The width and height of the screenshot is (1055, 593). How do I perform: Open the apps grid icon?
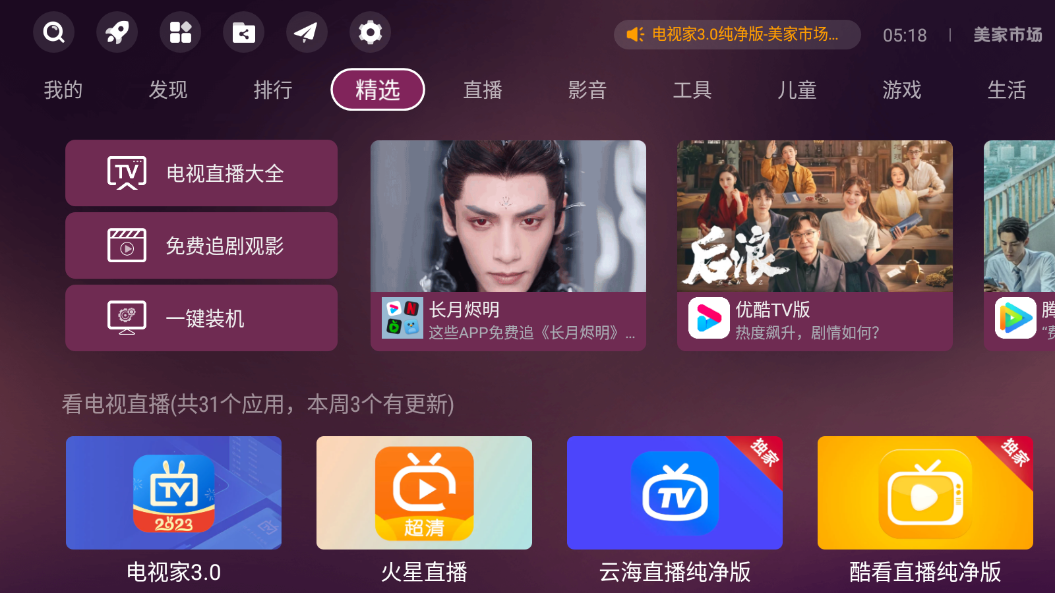point(180,33)
